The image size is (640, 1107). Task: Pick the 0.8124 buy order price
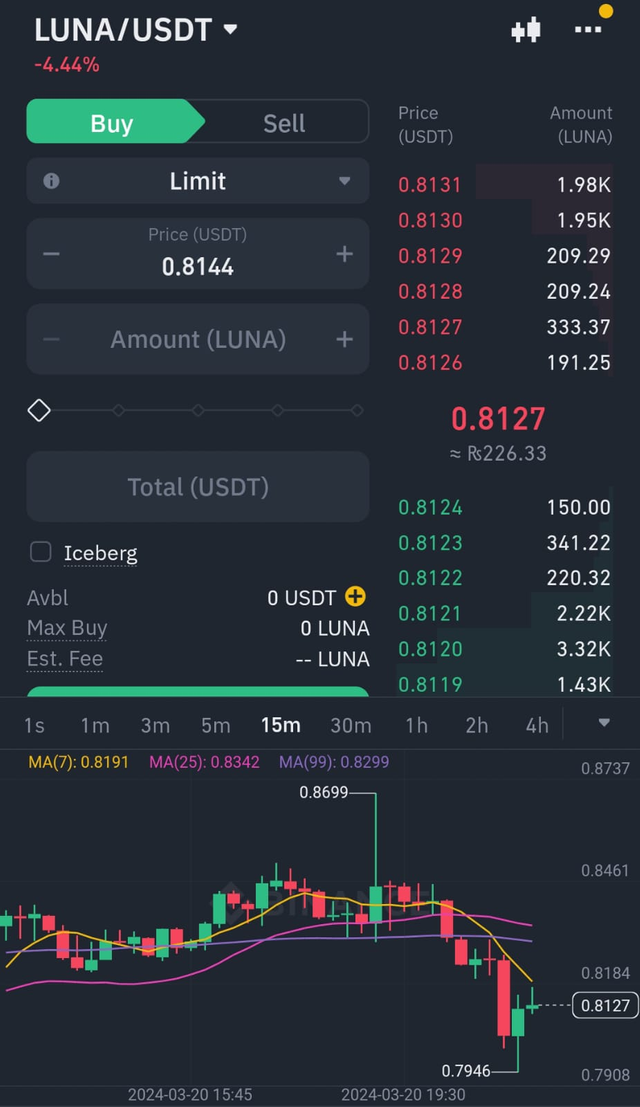click(430, 507)
